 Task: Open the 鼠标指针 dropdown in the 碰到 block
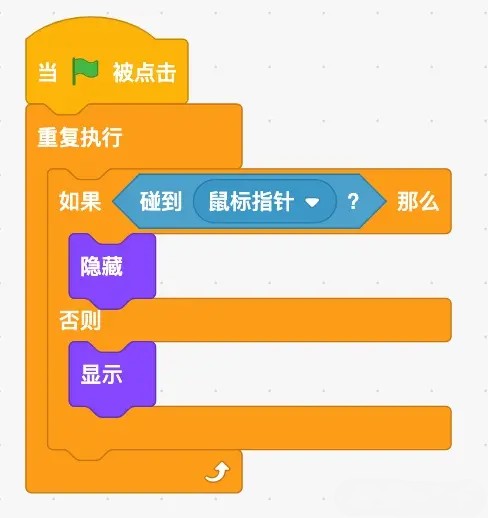(x=265, y=201)
